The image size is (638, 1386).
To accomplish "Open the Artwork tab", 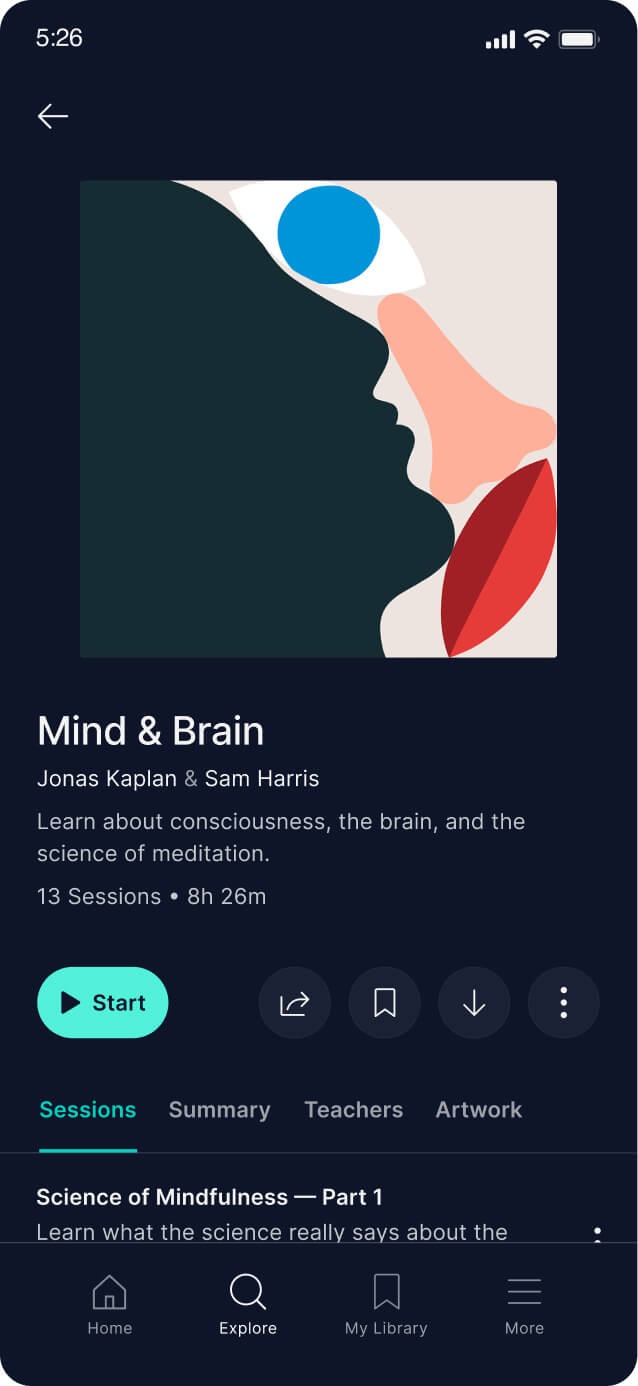I will tap(478, 1109).
